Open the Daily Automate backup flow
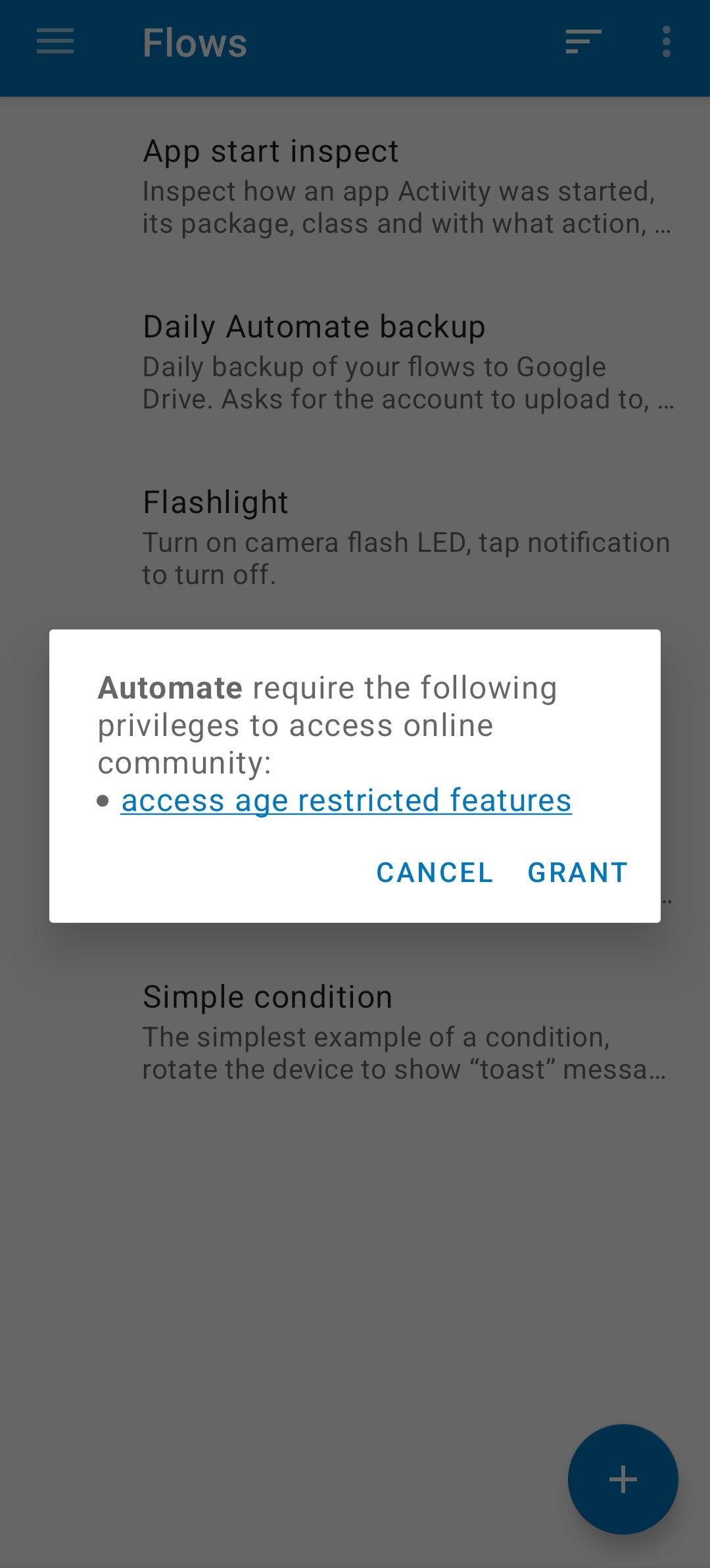 (x=355, y=361)
